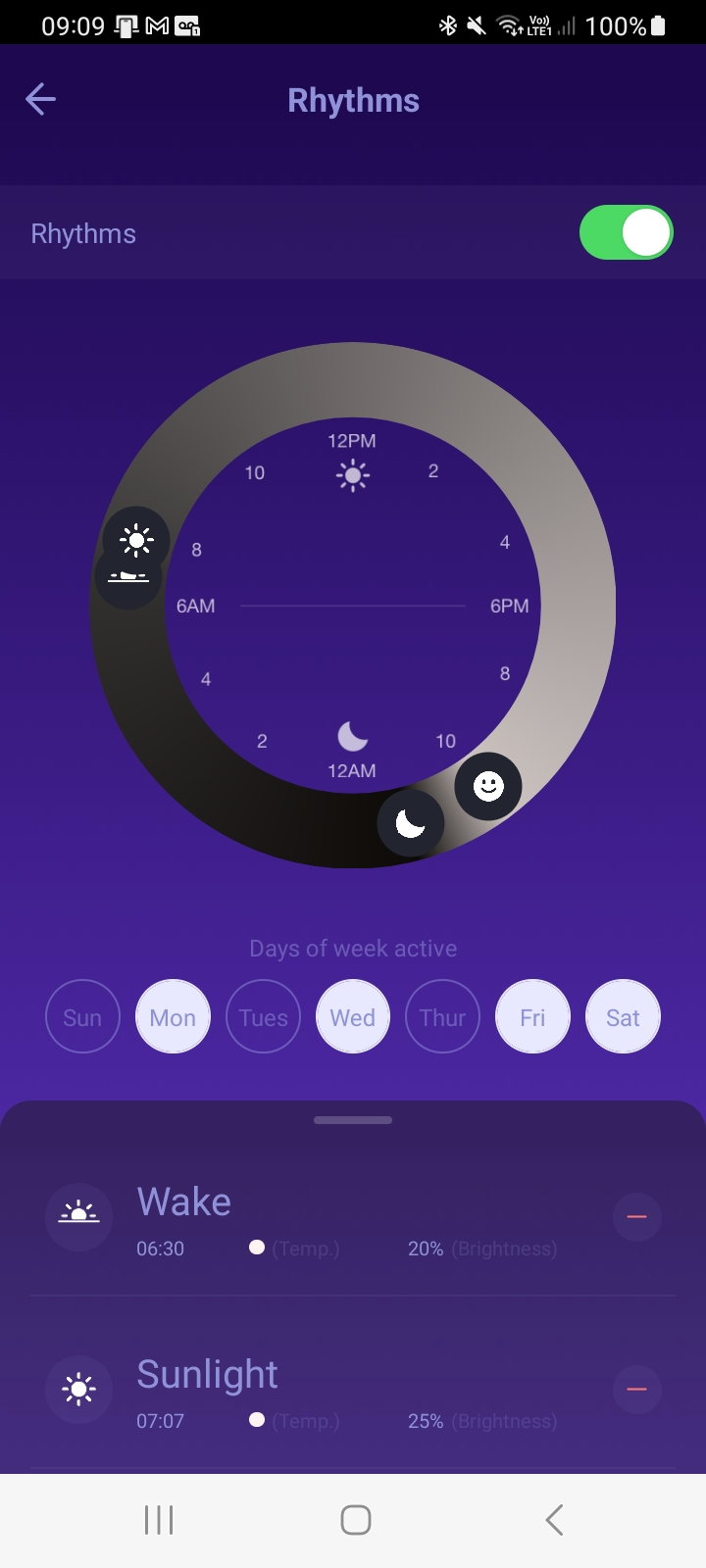
Task: Open the Sunlight rhythm settings
Action: pos(207,1375)
